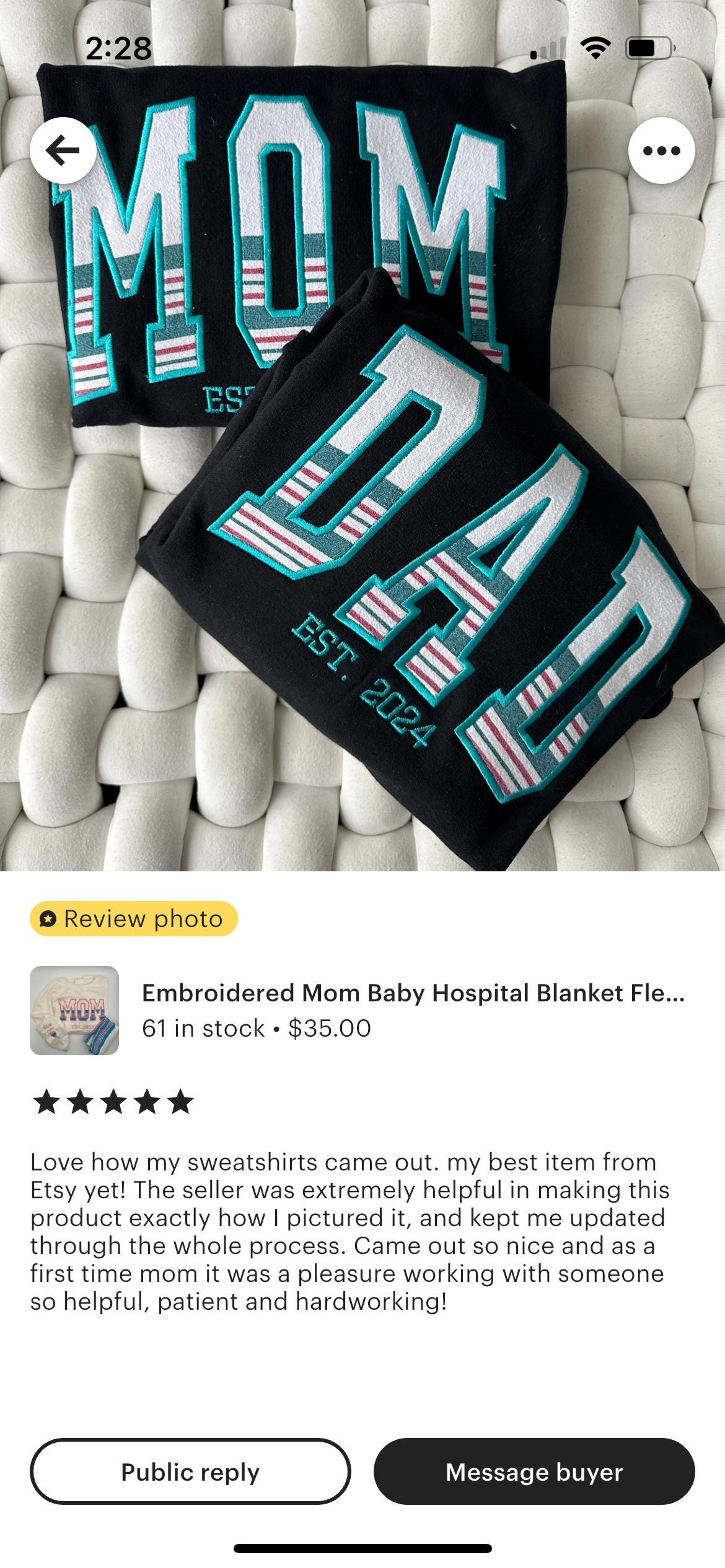Message the buyer

(534, 1472)
